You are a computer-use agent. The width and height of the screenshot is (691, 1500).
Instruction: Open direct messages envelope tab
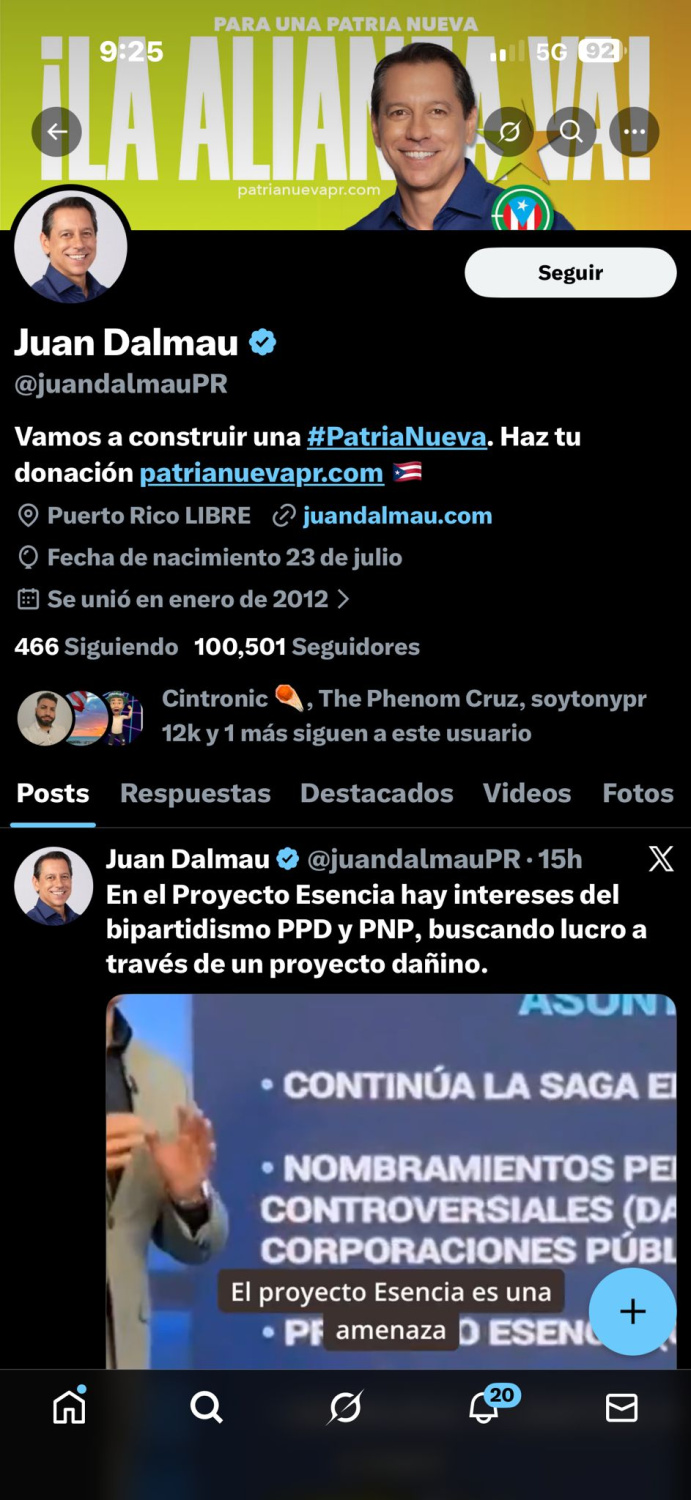[622, 1407]
